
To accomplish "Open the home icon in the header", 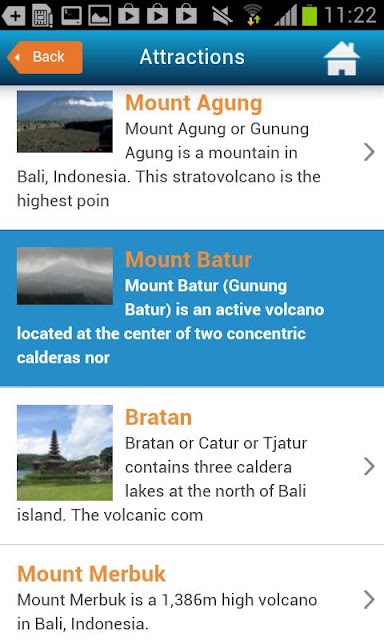I will [342, 58].
